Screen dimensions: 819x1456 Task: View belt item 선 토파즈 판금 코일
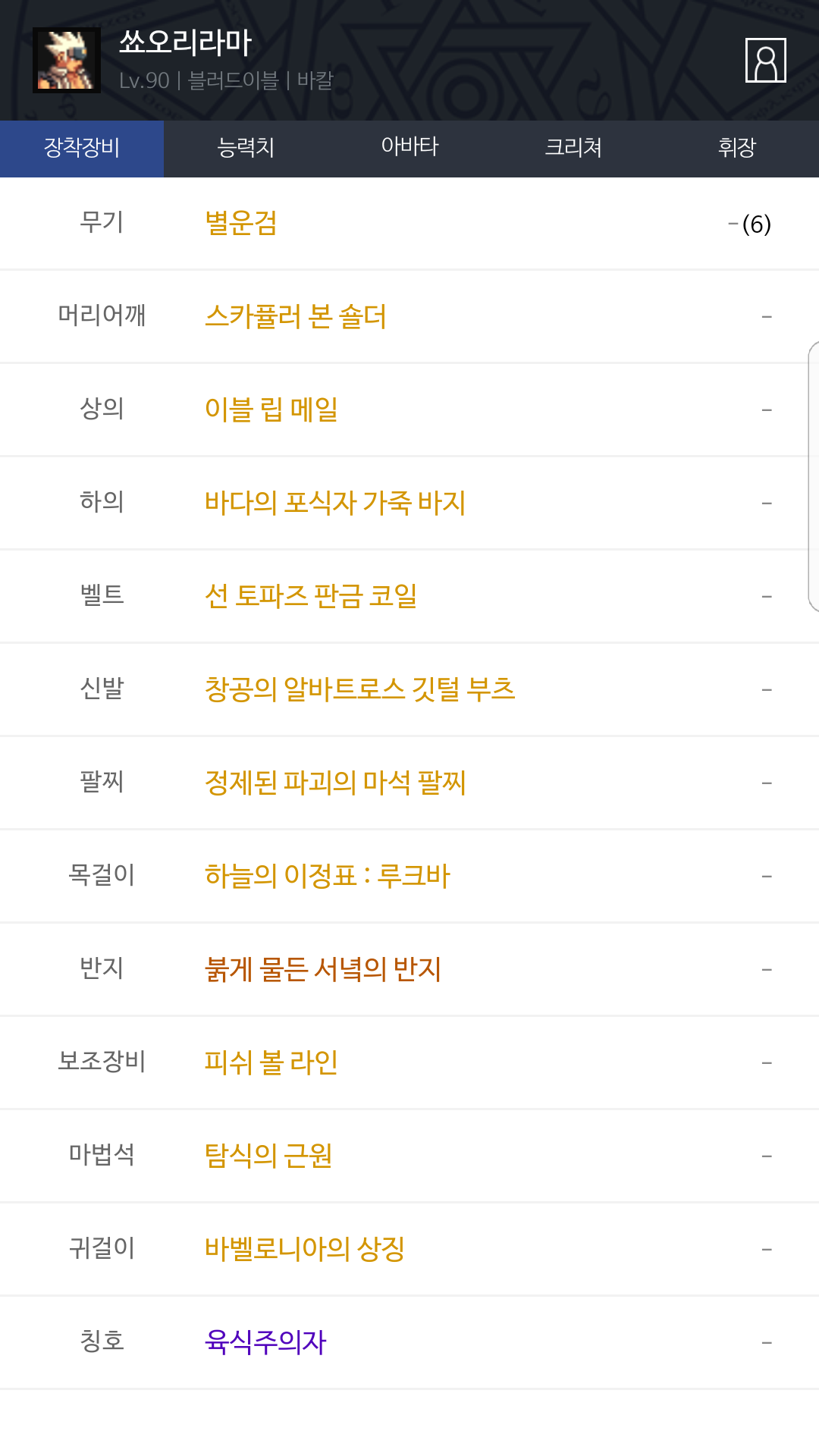click(311, 596)
